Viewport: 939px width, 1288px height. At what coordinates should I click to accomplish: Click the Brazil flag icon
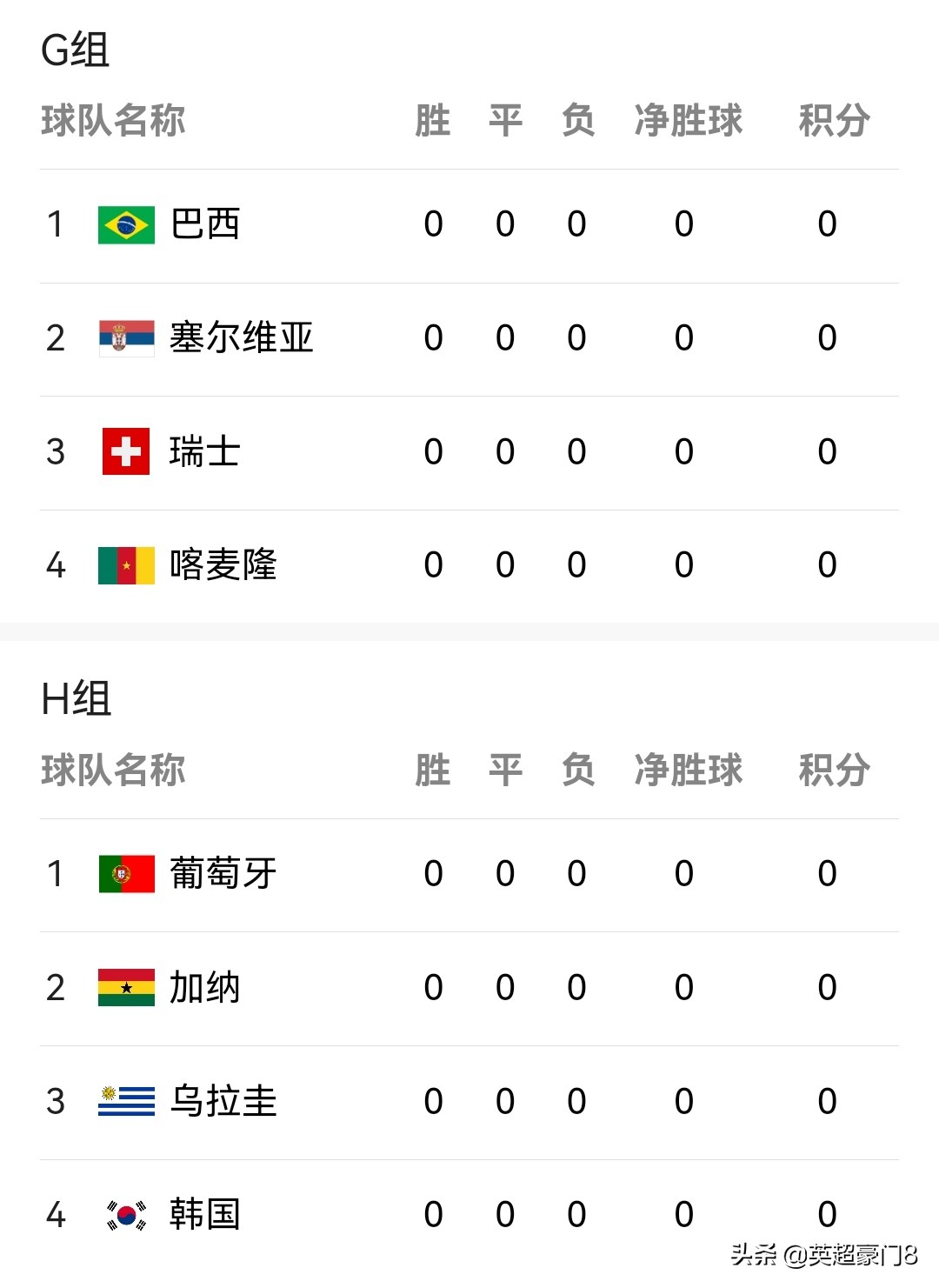click(126, 224)
